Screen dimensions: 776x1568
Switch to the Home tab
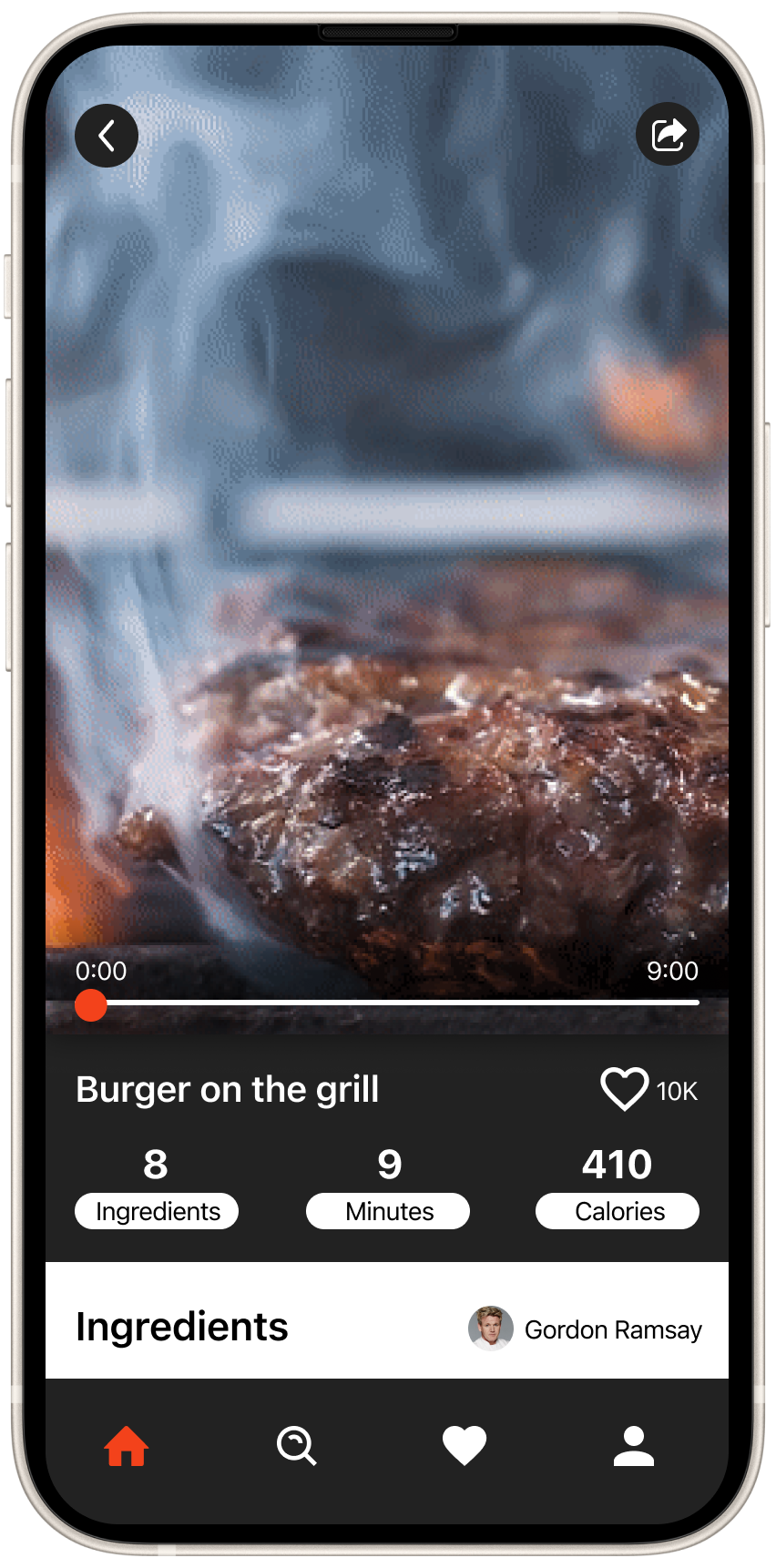[127, 1446]
